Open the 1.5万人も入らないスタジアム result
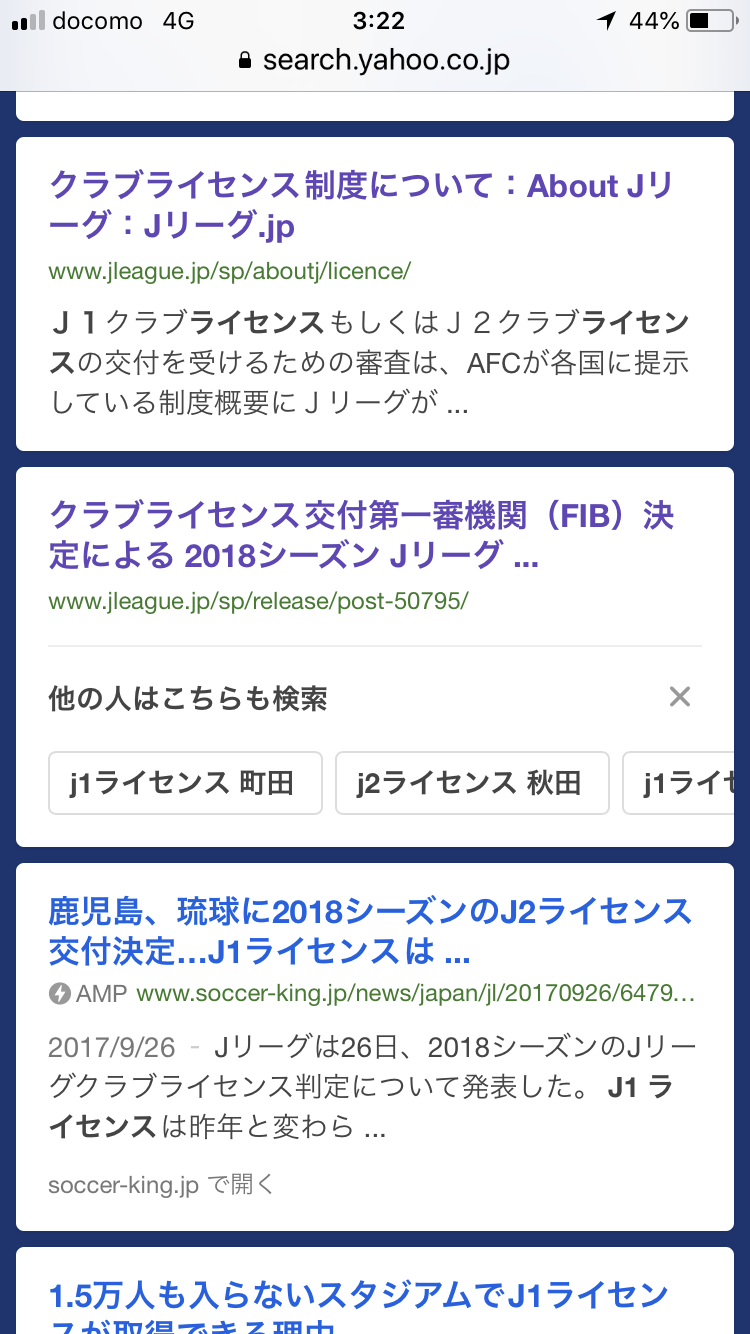750x1334 pixels. click(x=358, y=1308)
